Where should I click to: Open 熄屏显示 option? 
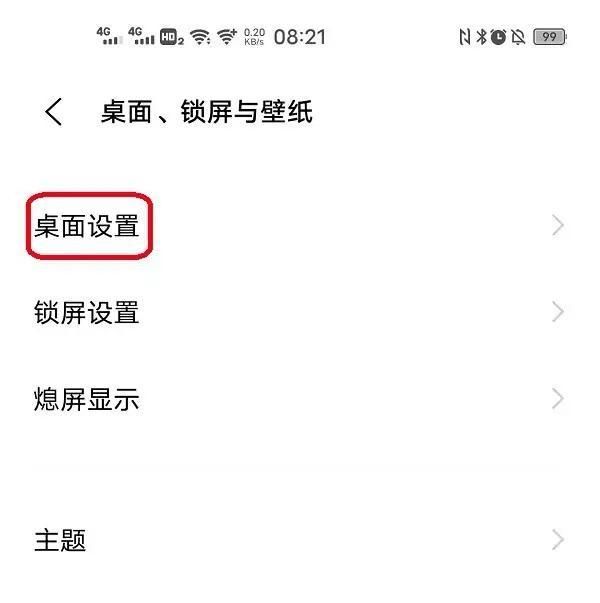(x=87, y=400)
